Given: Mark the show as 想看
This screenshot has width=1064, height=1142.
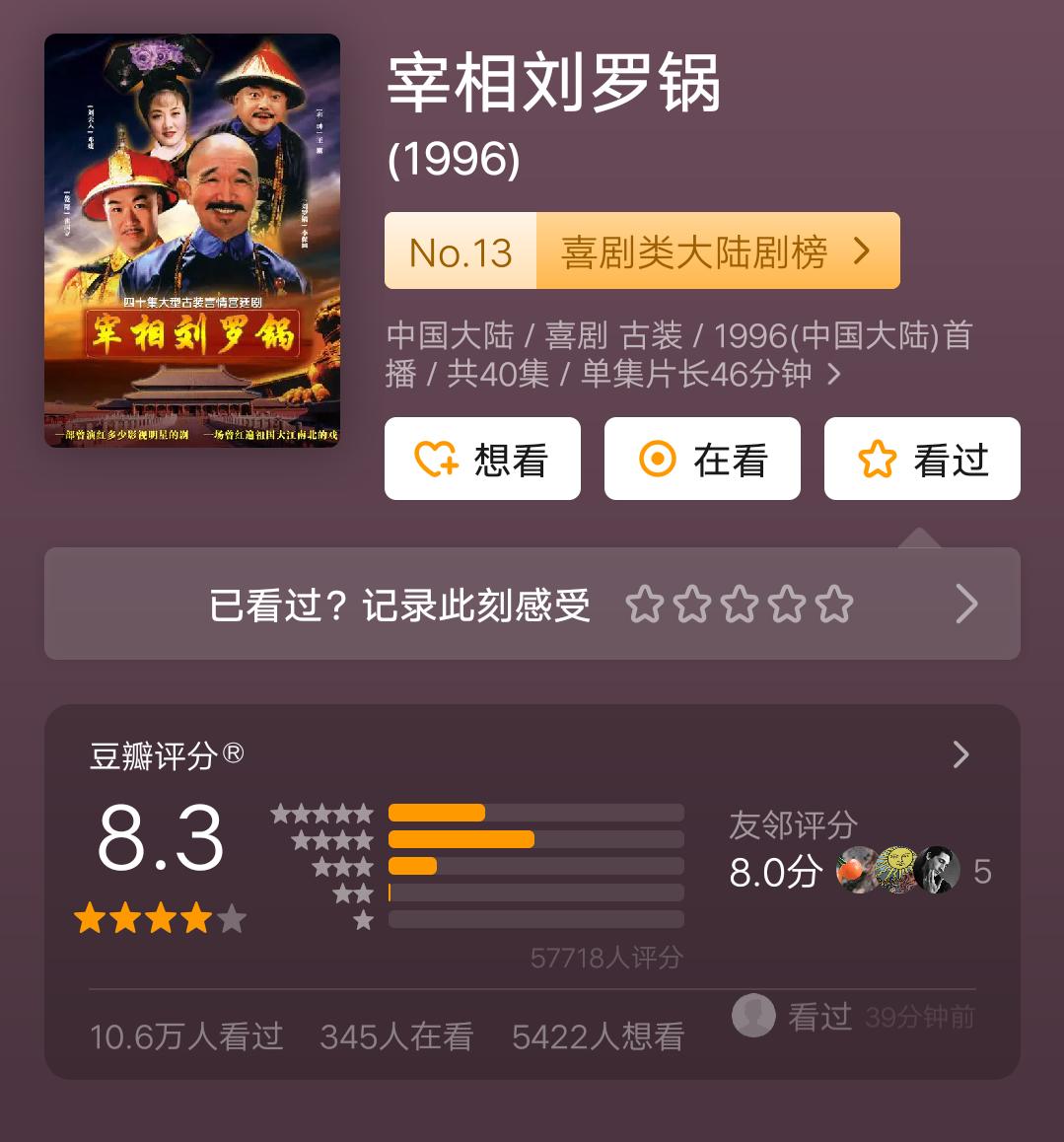Looking at the screenshot, I should coord(482,459).
